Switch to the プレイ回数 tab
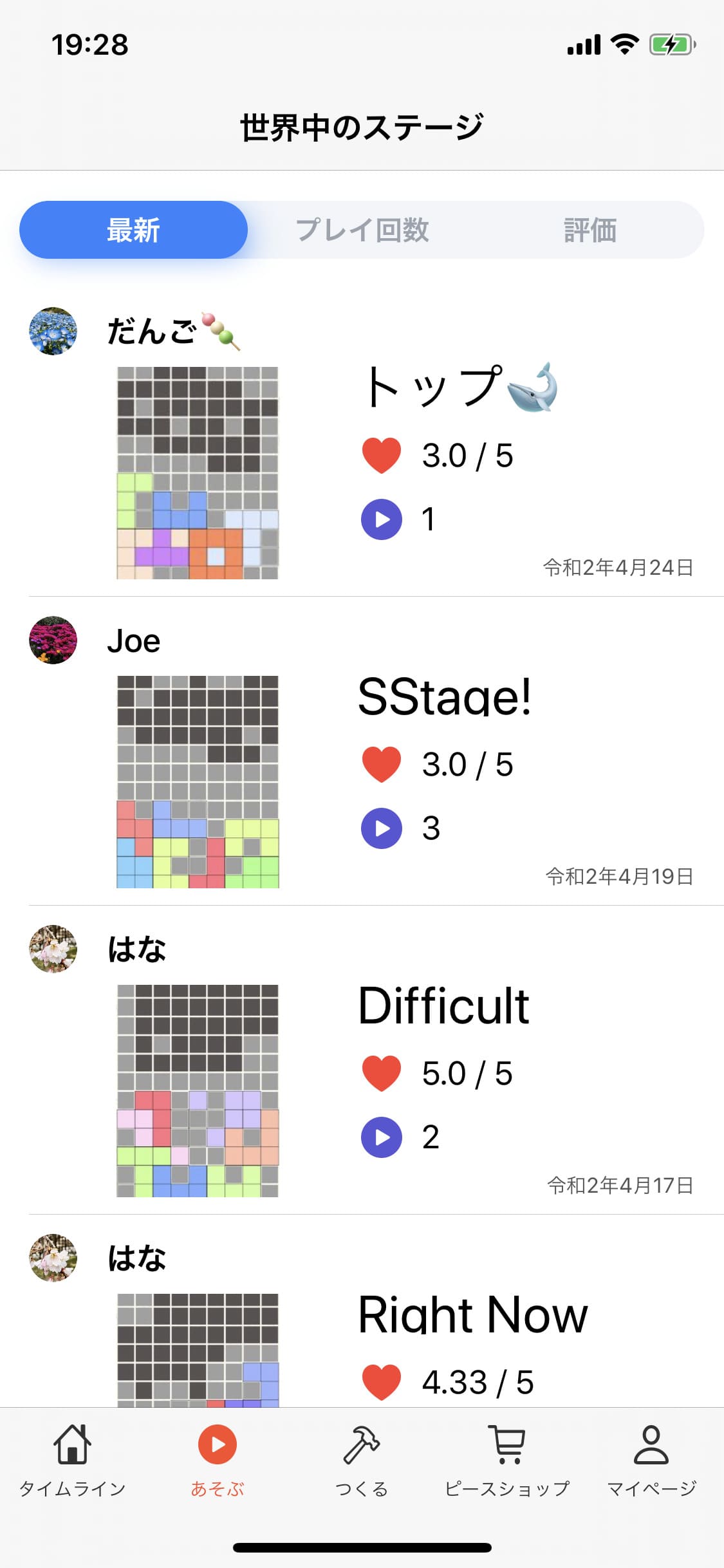 coord(362,230)
